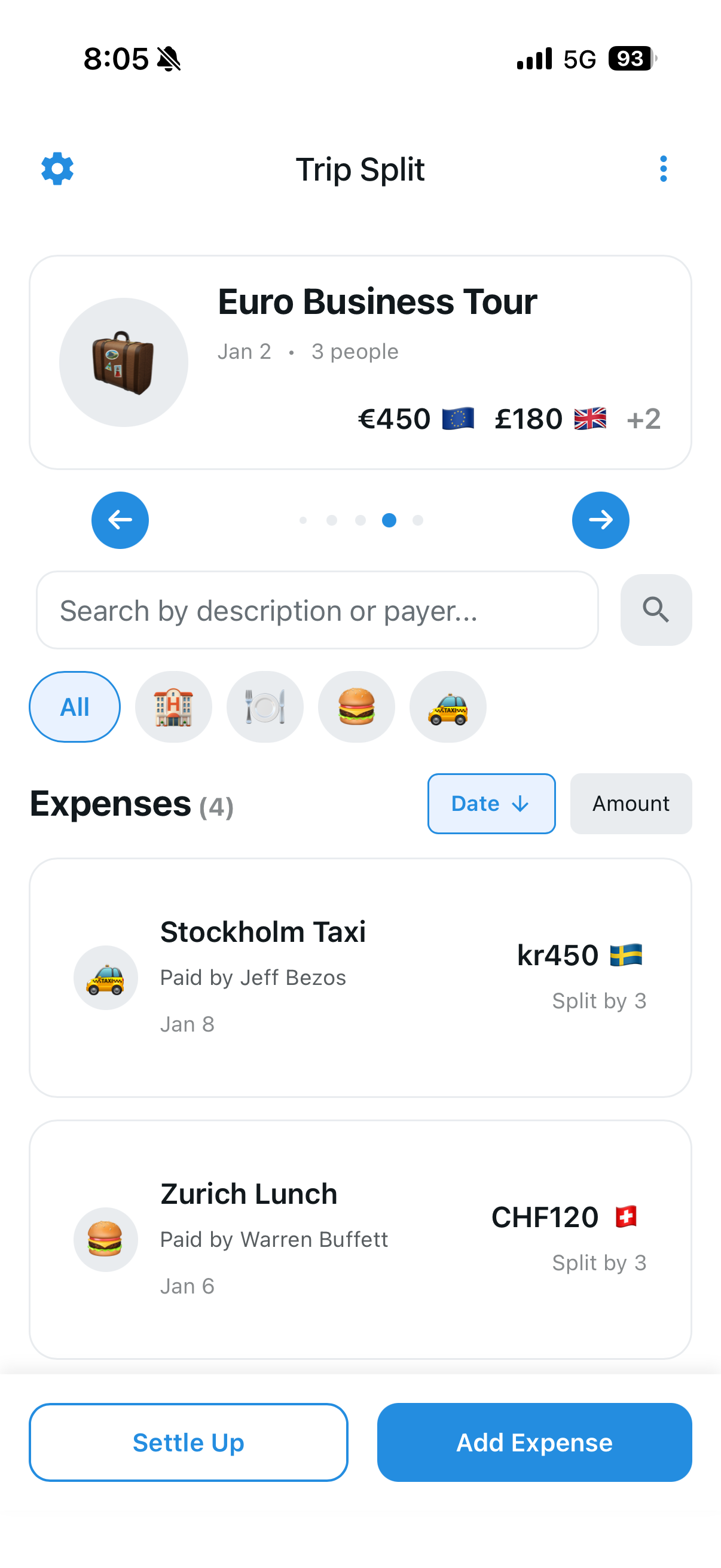Open the three-dot overflow menu

[x=663, y=169]
